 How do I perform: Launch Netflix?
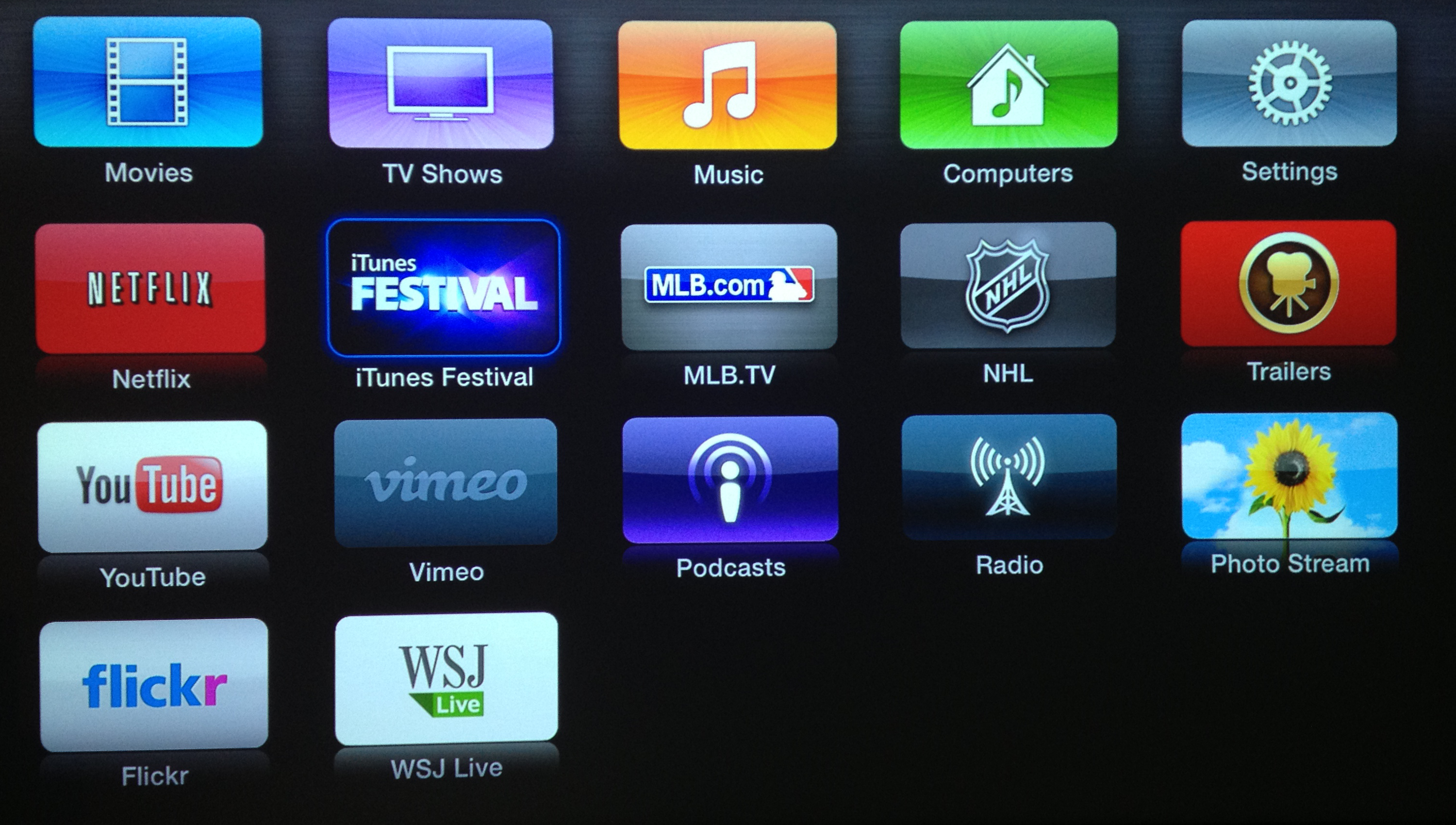pyautogui.click(x=150, y=288)
